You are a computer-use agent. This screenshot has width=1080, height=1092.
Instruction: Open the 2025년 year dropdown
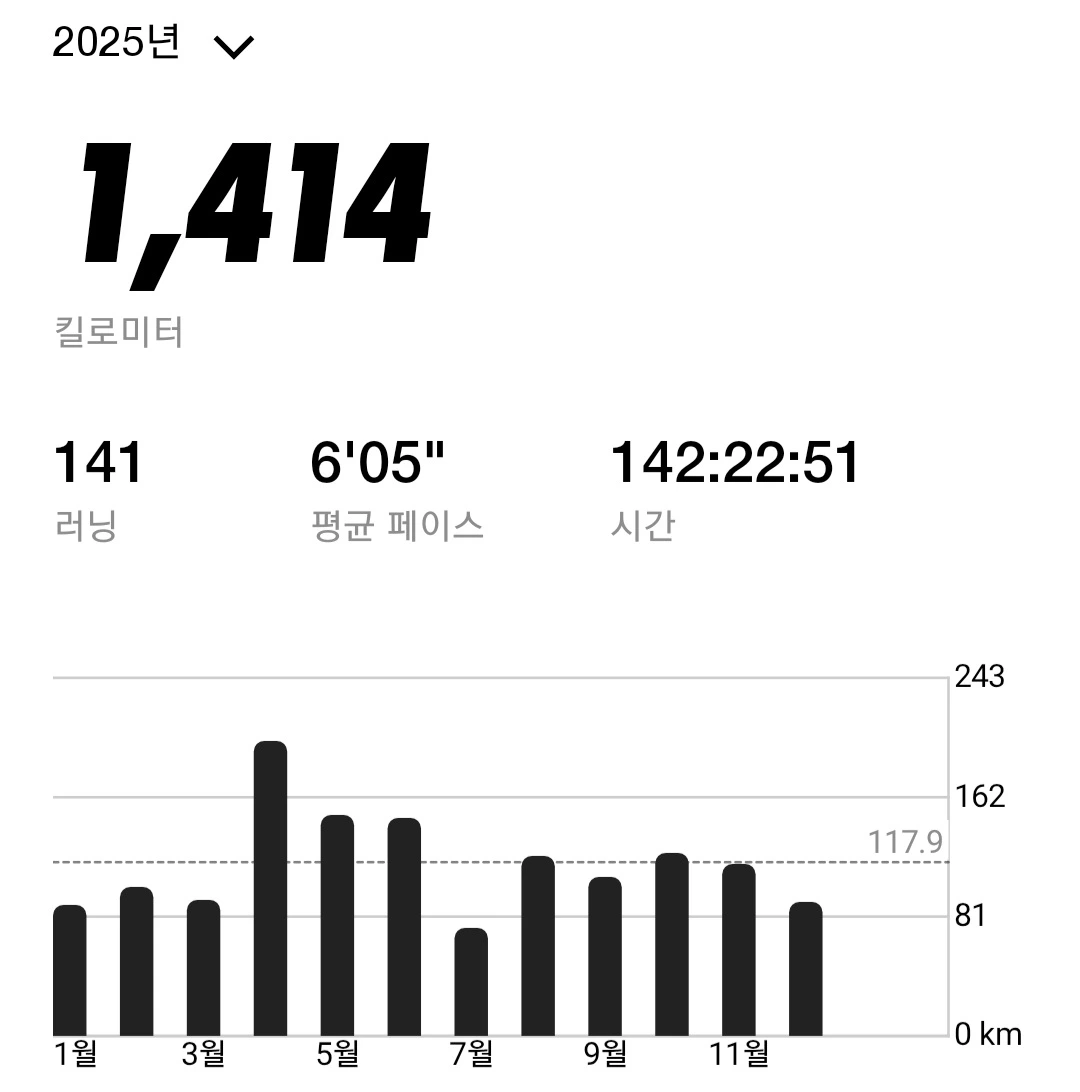tap(153, 43)
